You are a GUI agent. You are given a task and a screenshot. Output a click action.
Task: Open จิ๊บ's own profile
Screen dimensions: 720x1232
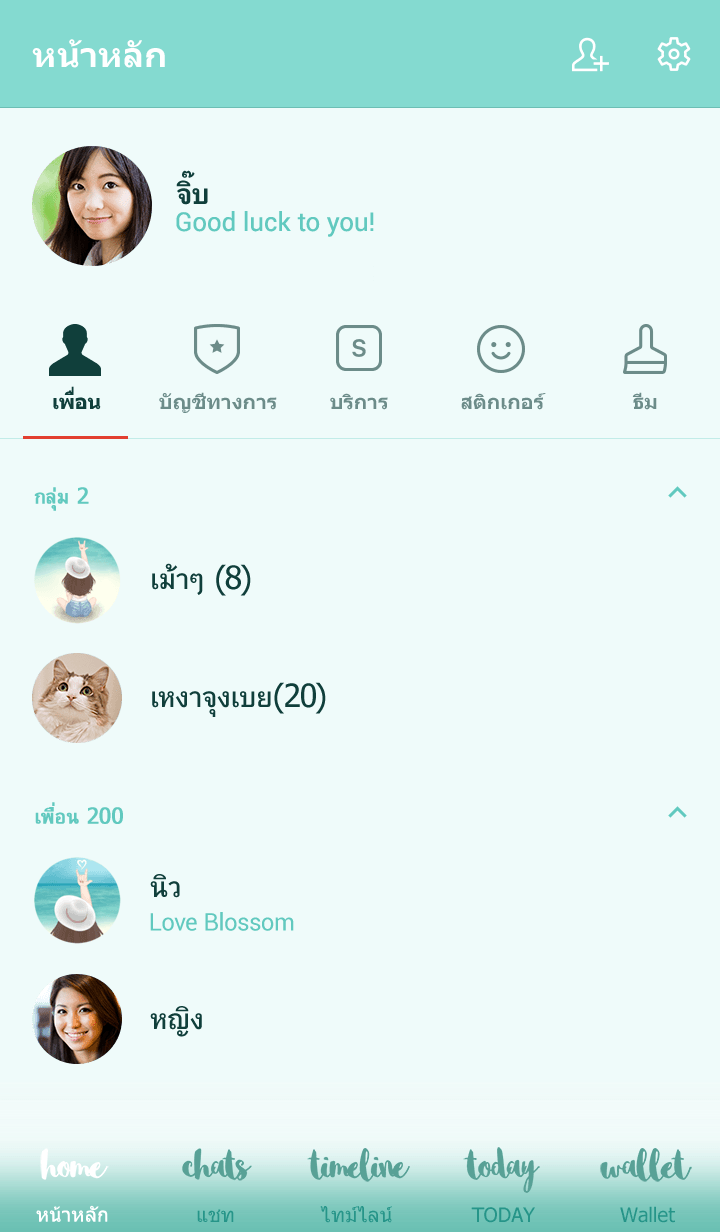pos(92,206)
